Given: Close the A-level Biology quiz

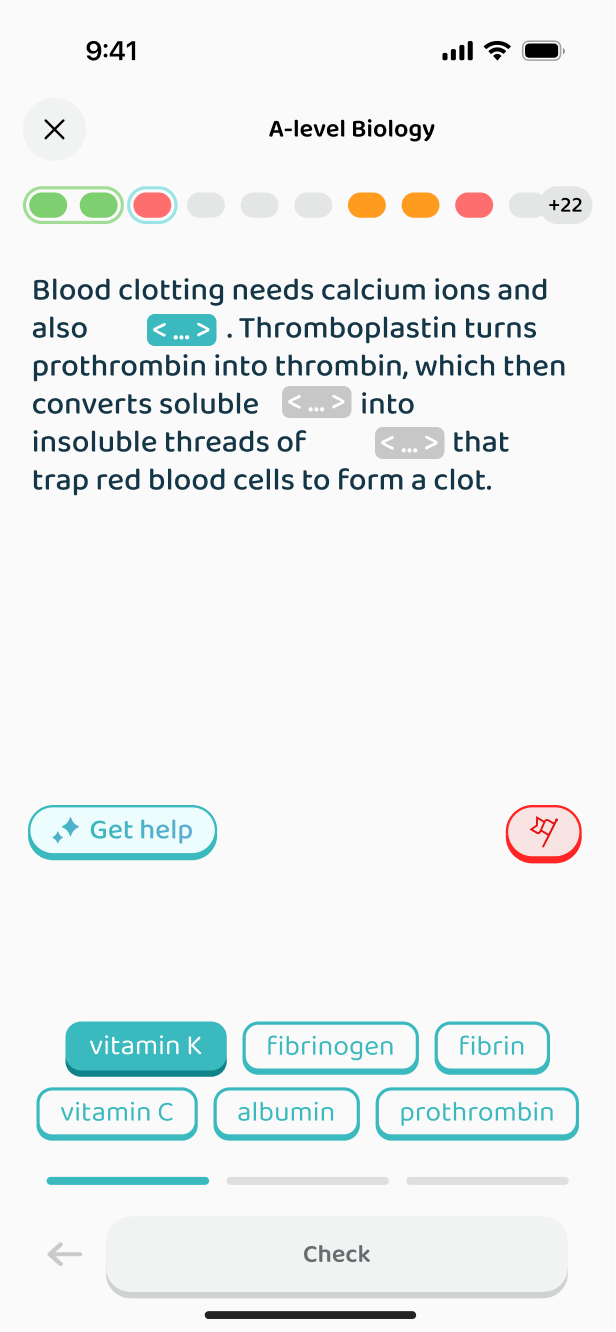Looking at the screenshot, I should coord(55,129).
